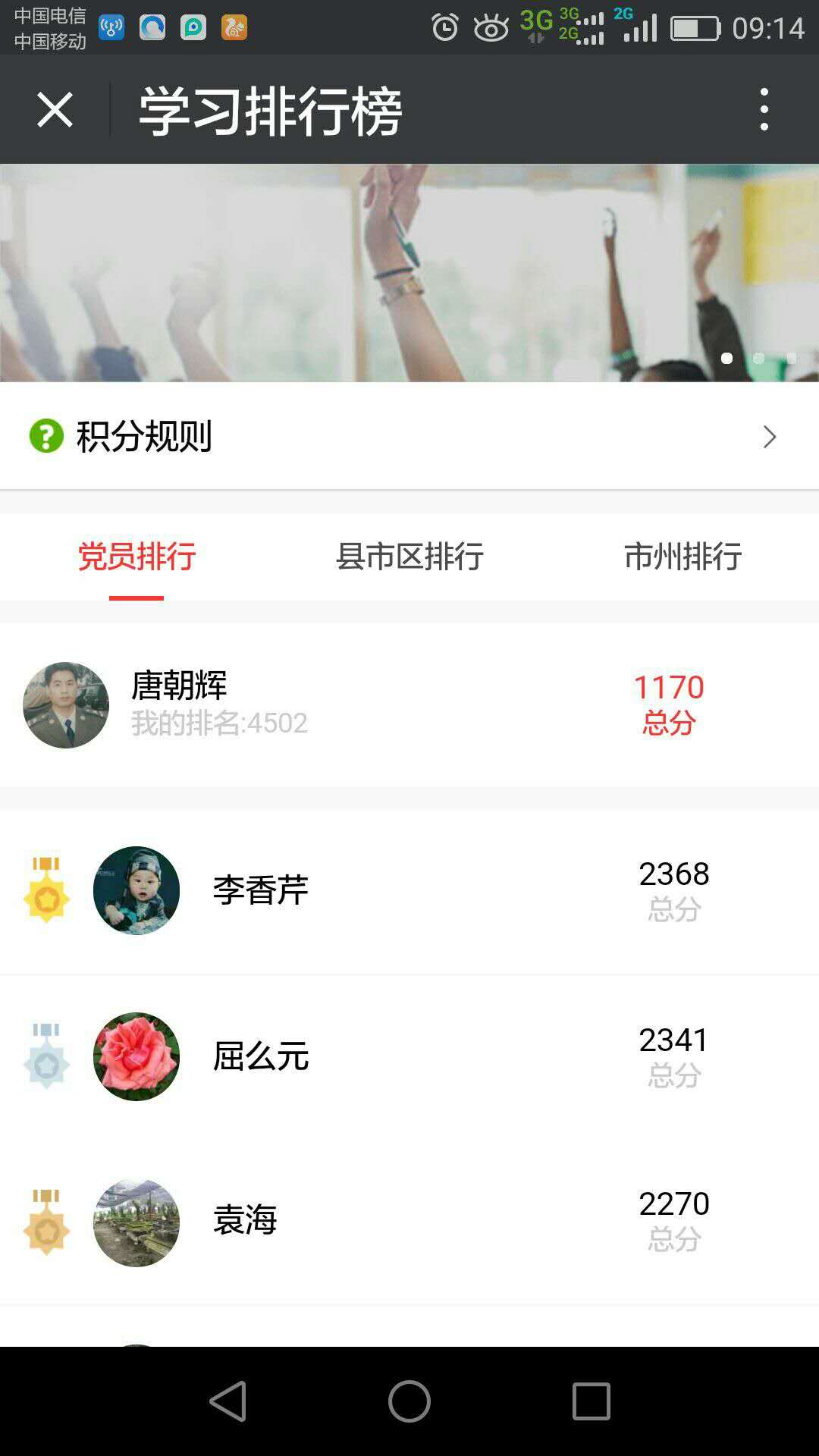Open 屈么元's ranking entry
The height and width of the screenshot is (1456, 819).
pyautogui.click(x=409, y=1056)
